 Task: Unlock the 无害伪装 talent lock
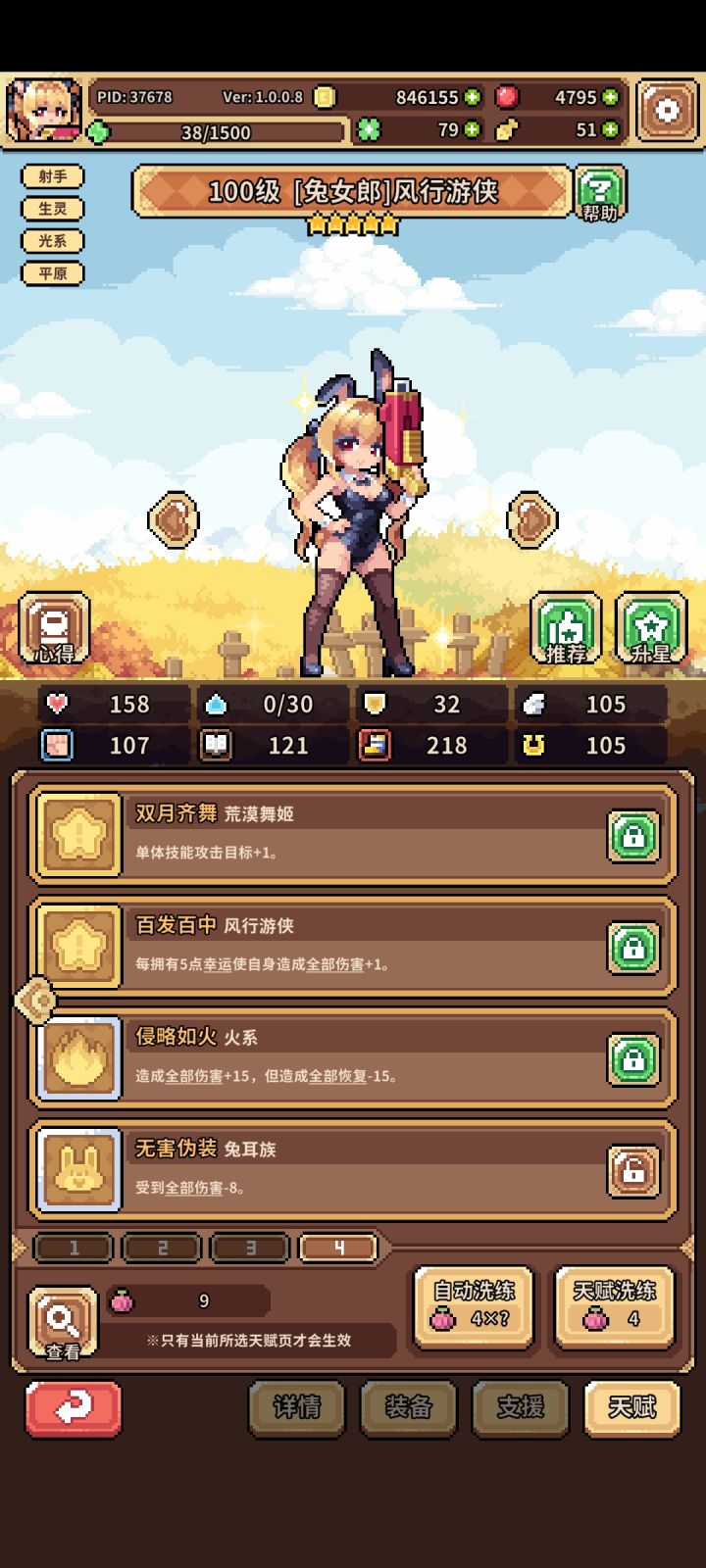point(632,1169)
